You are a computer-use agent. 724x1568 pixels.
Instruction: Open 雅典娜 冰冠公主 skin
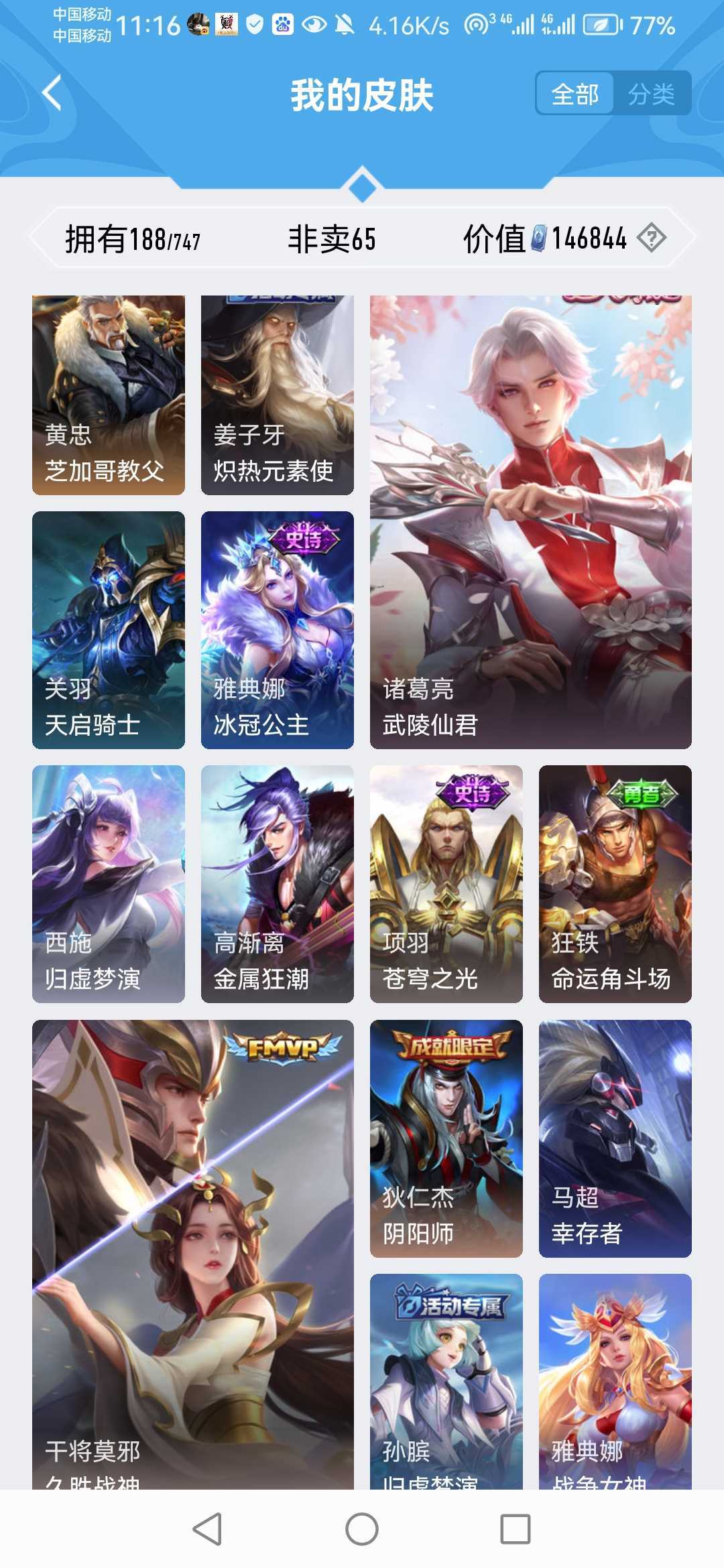[x=278, y=630]
